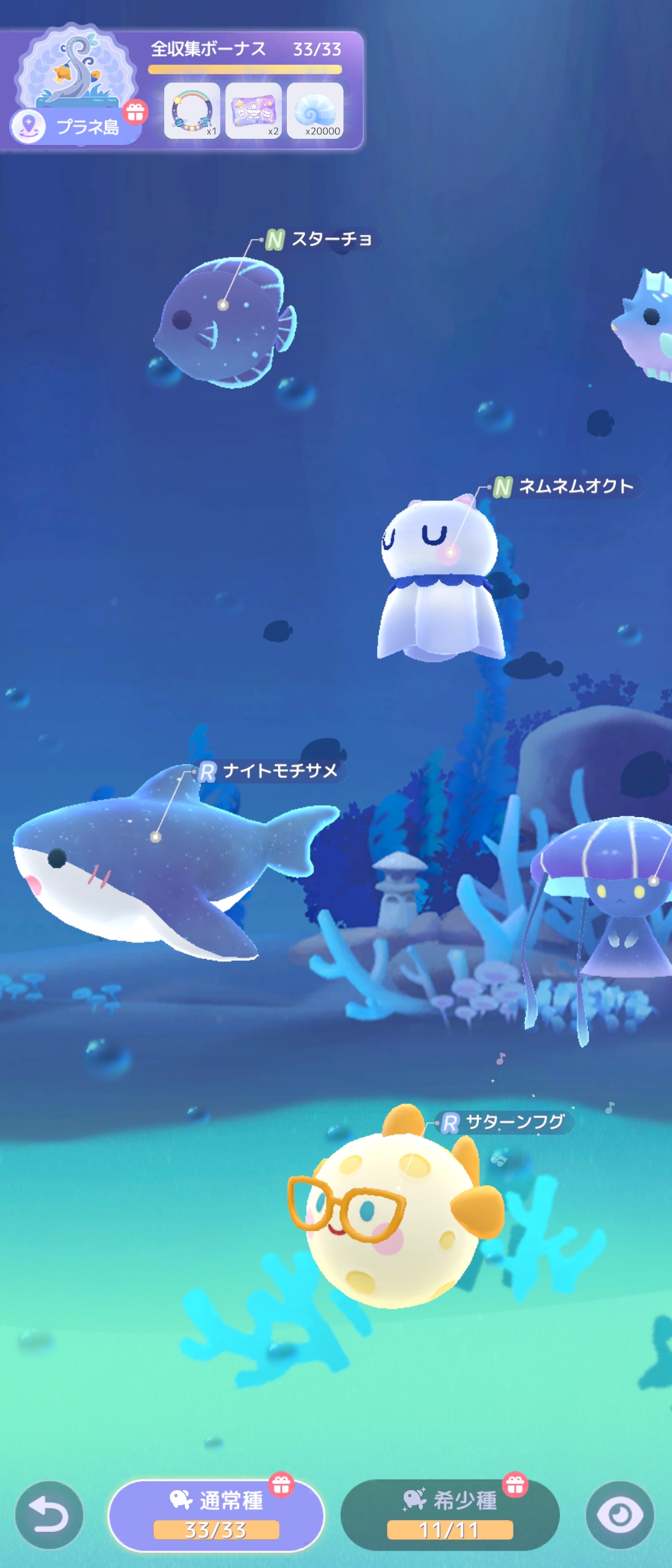The image size is (672, 1568).
Task: Toggle the eye icon to hide the interface
Action: pyautogui.click(x=620, y=1515)
